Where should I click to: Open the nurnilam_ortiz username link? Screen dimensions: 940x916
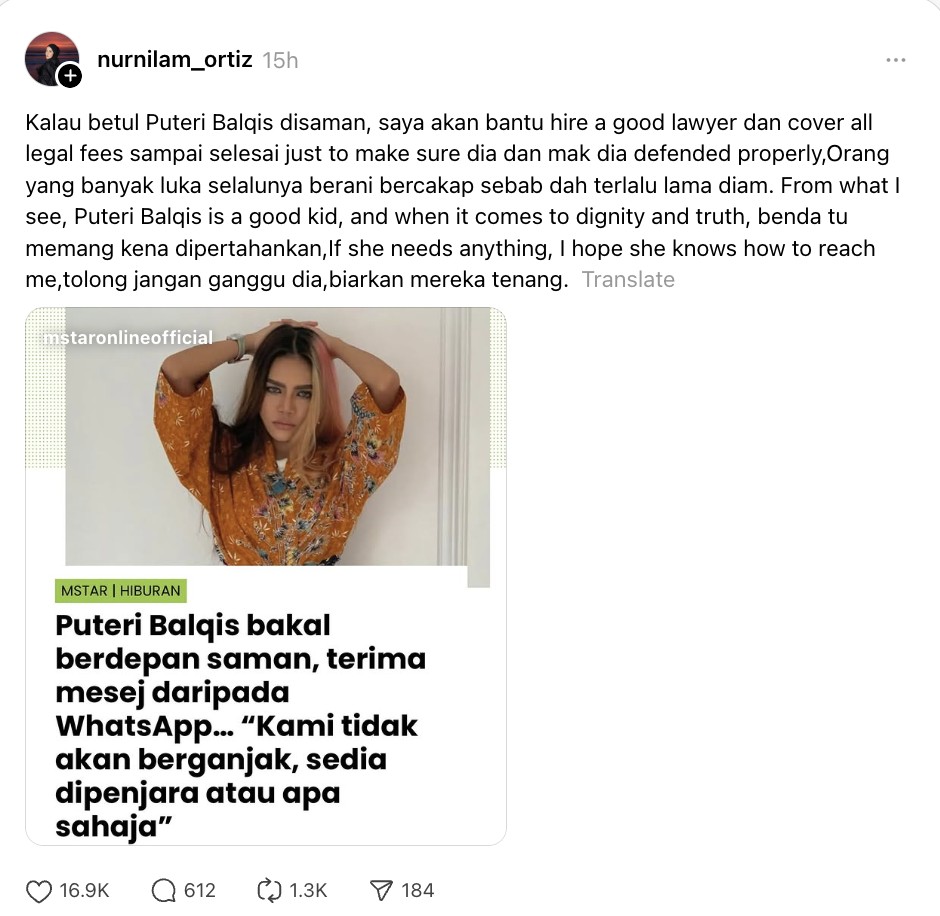click(x=175, y=60)
